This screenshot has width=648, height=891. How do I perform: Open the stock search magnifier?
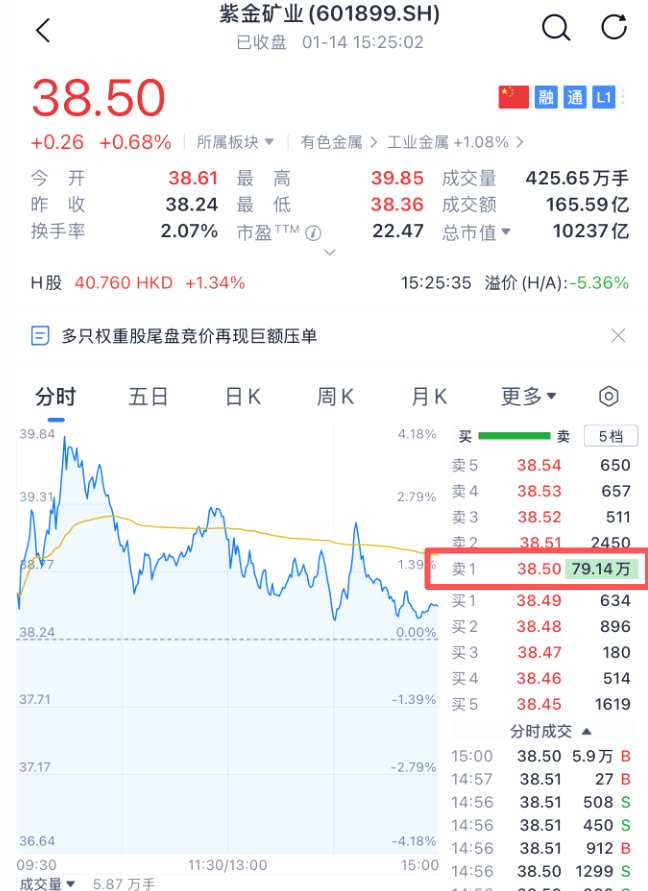click(556, 28)
